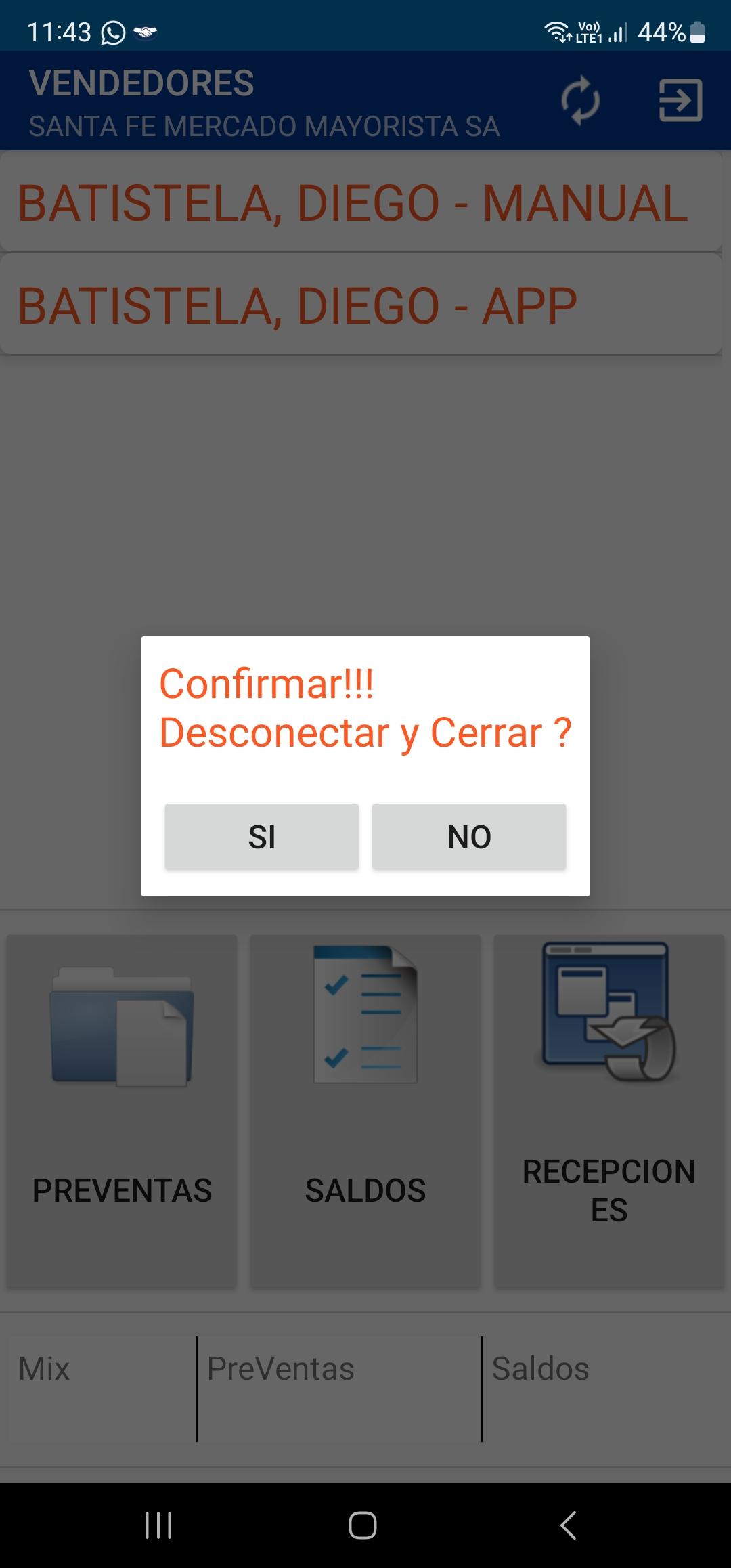
Task: Open the SALDOS tile
Action: 365,1110
